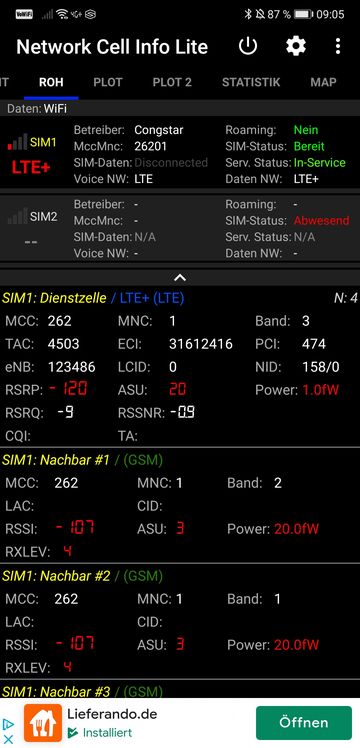Tap the power icon in the app bar
360x748 pixels.
248,46
